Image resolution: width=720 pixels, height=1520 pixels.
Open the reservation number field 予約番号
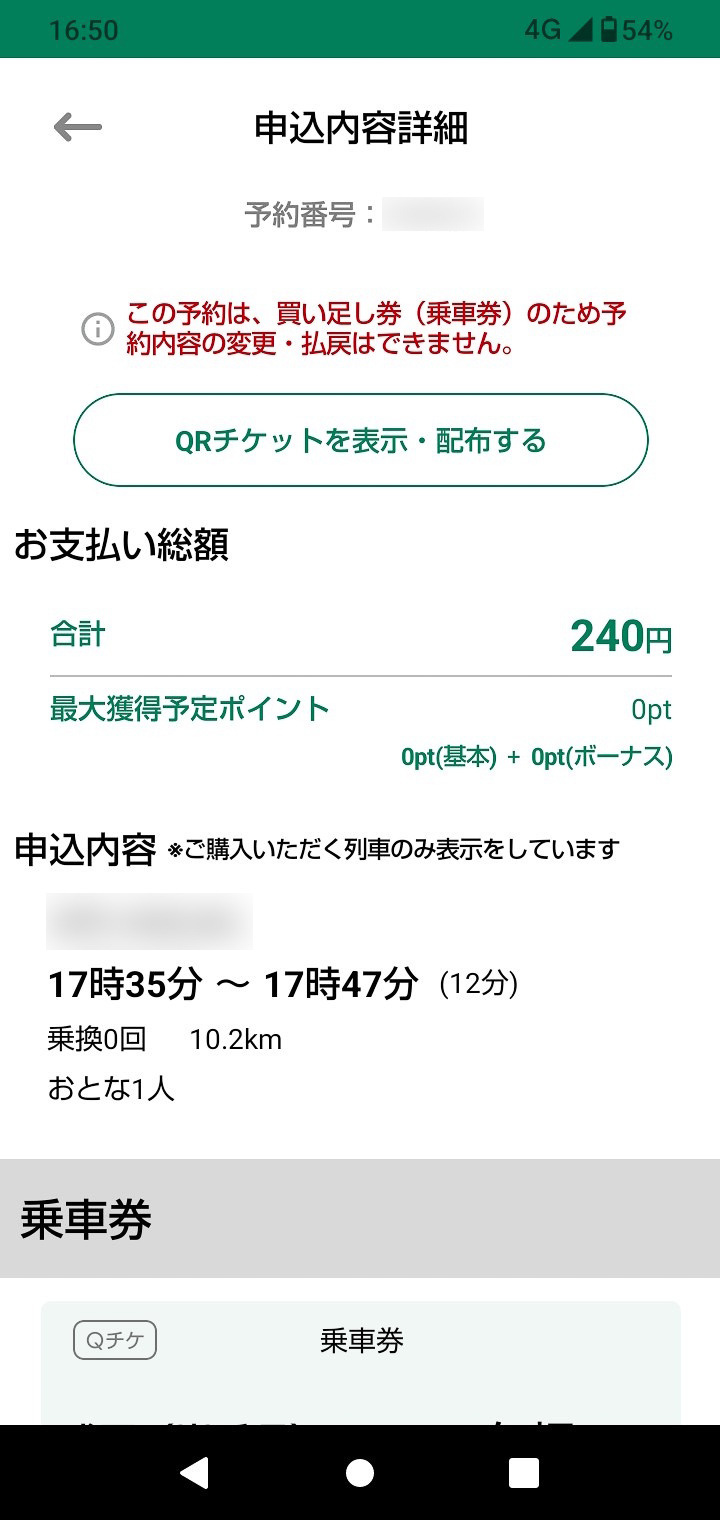tap(434, 214)
